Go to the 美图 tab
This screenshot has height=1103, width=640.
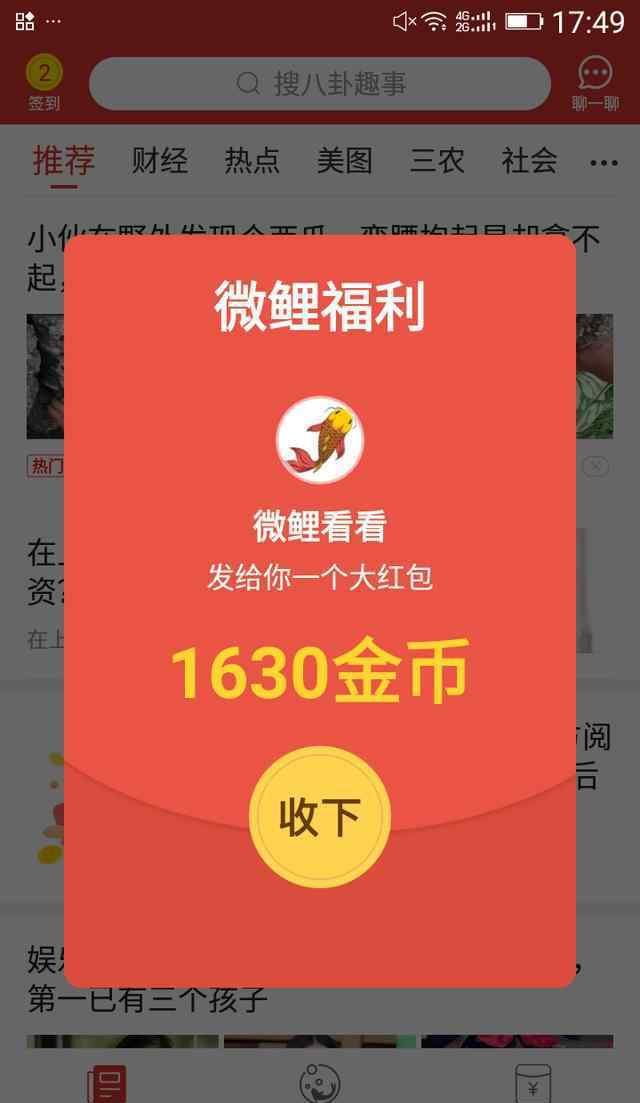(x=345, y=161)
